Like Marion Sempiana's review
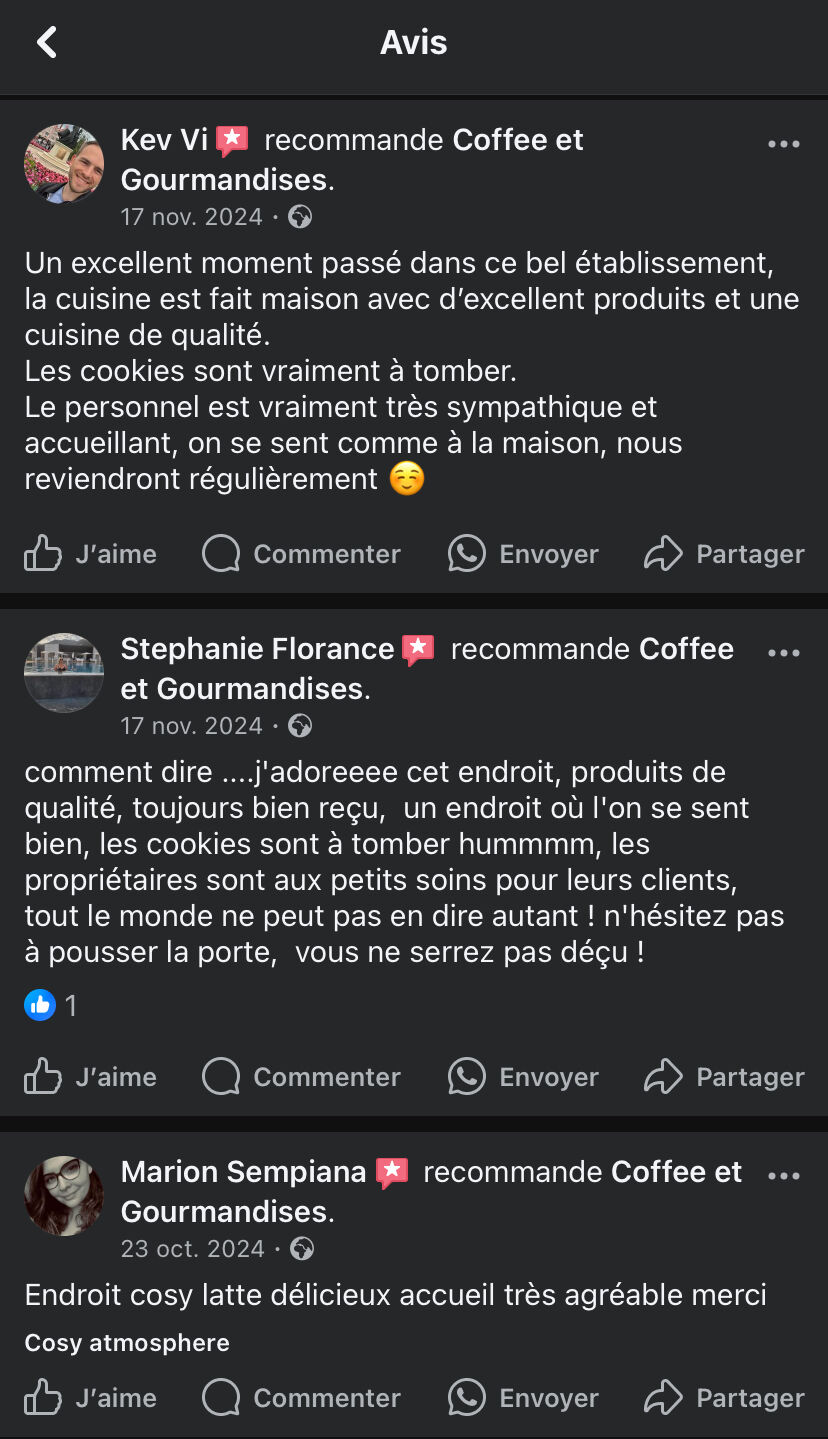The height and width of the screenshot is (1439, 828). (90, 1397)
